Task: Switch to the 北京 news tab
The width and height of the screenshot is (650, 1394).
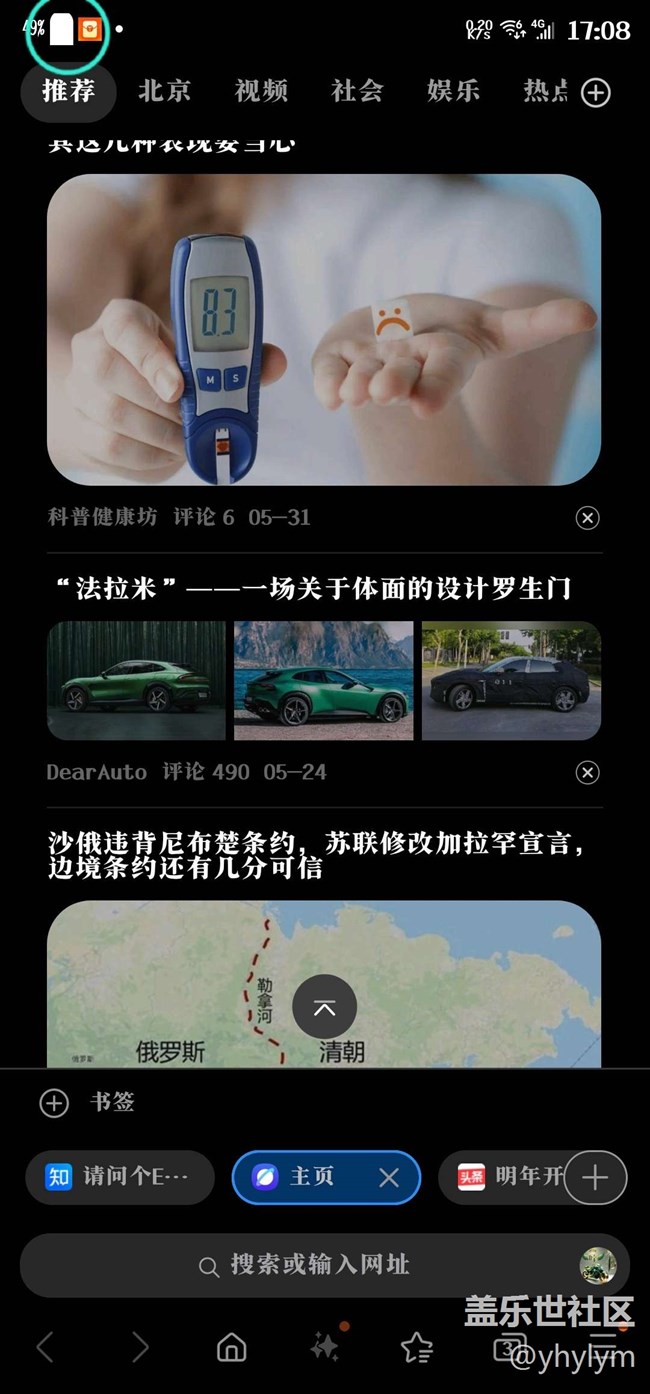Action: pyautogui.click(x=164, y=91)
